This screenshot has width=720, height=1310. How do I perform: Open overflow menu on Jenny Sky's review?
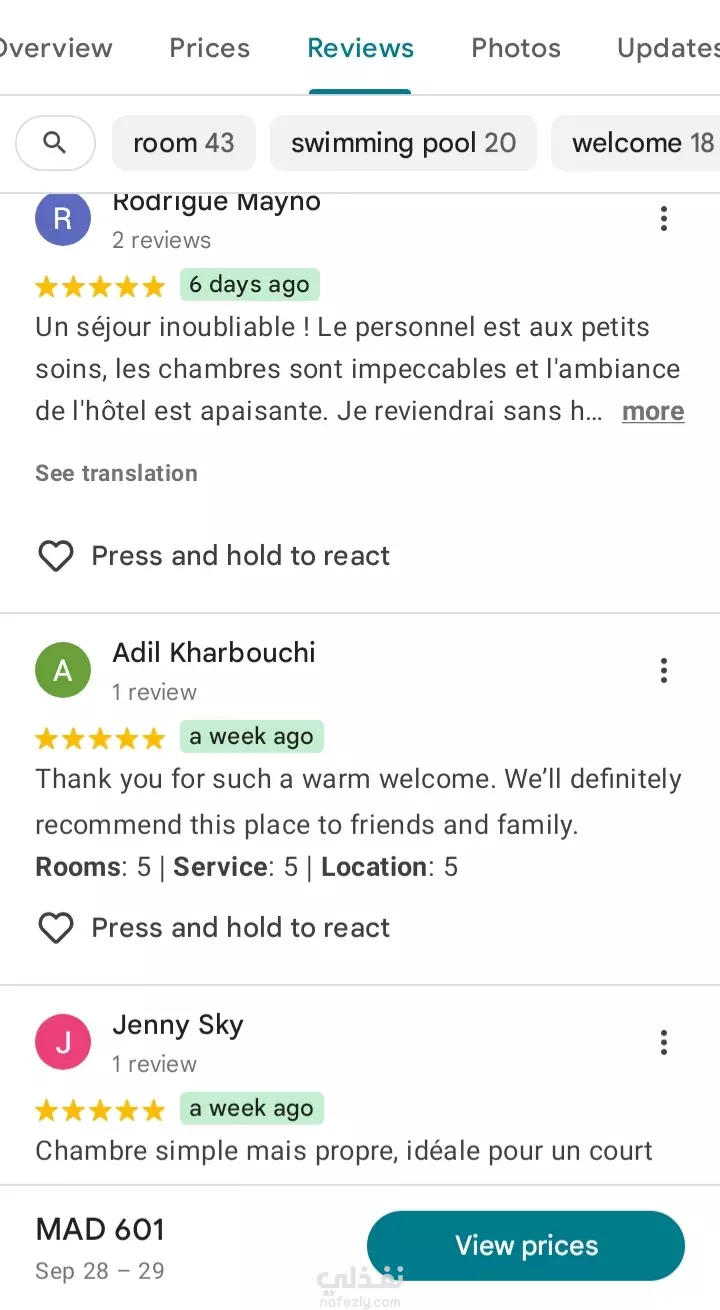click(x=663, y=1043)
